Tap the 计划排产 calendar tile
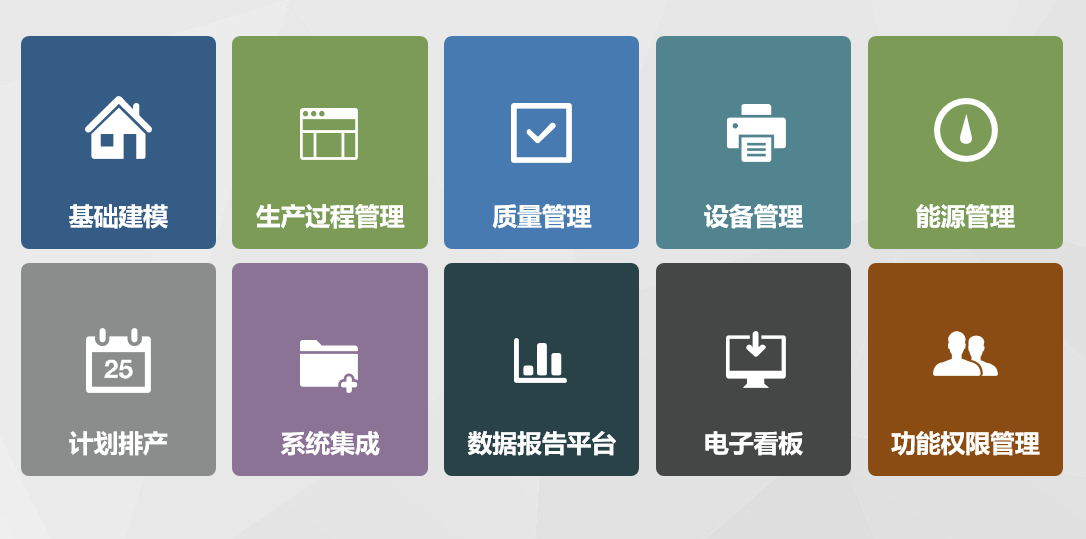This screenshot has height=539, width=1086. coord(118,370)
